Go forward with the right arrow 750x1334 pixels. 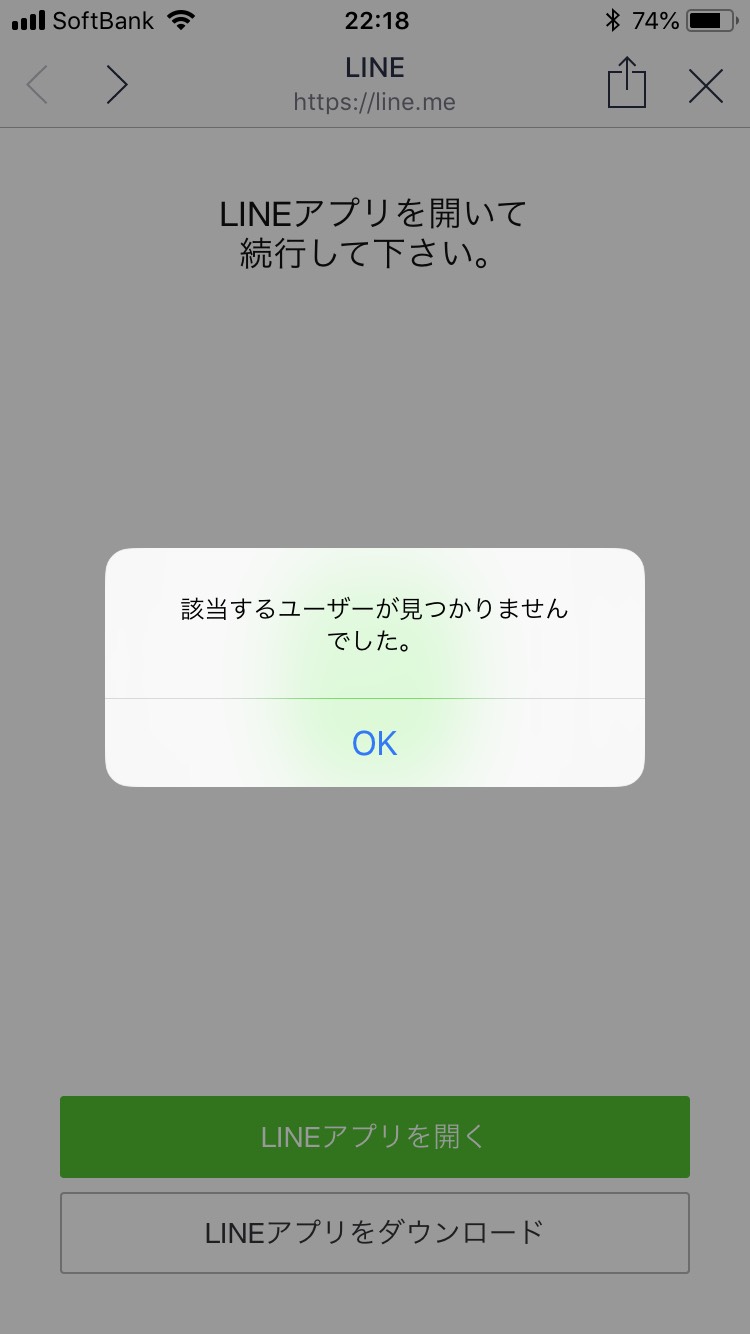click(x=117, y=86)
